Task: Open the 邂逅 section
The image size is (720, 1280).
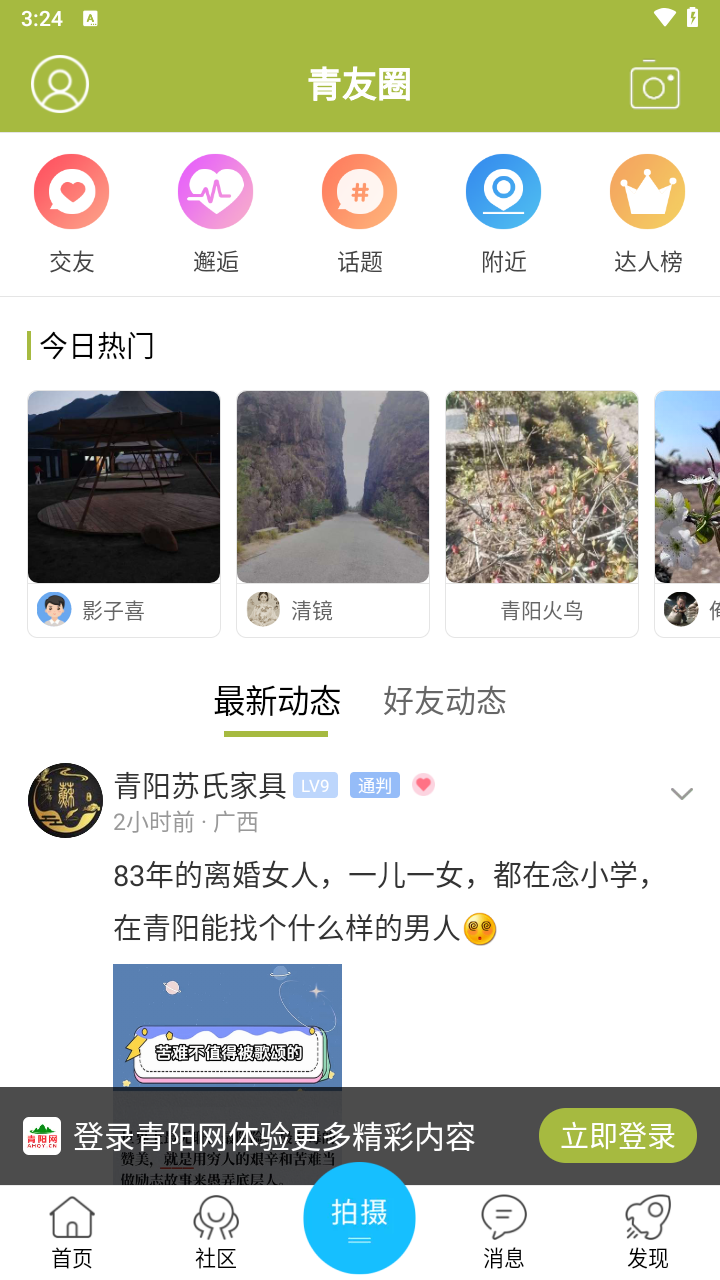Action: [216, 214]
